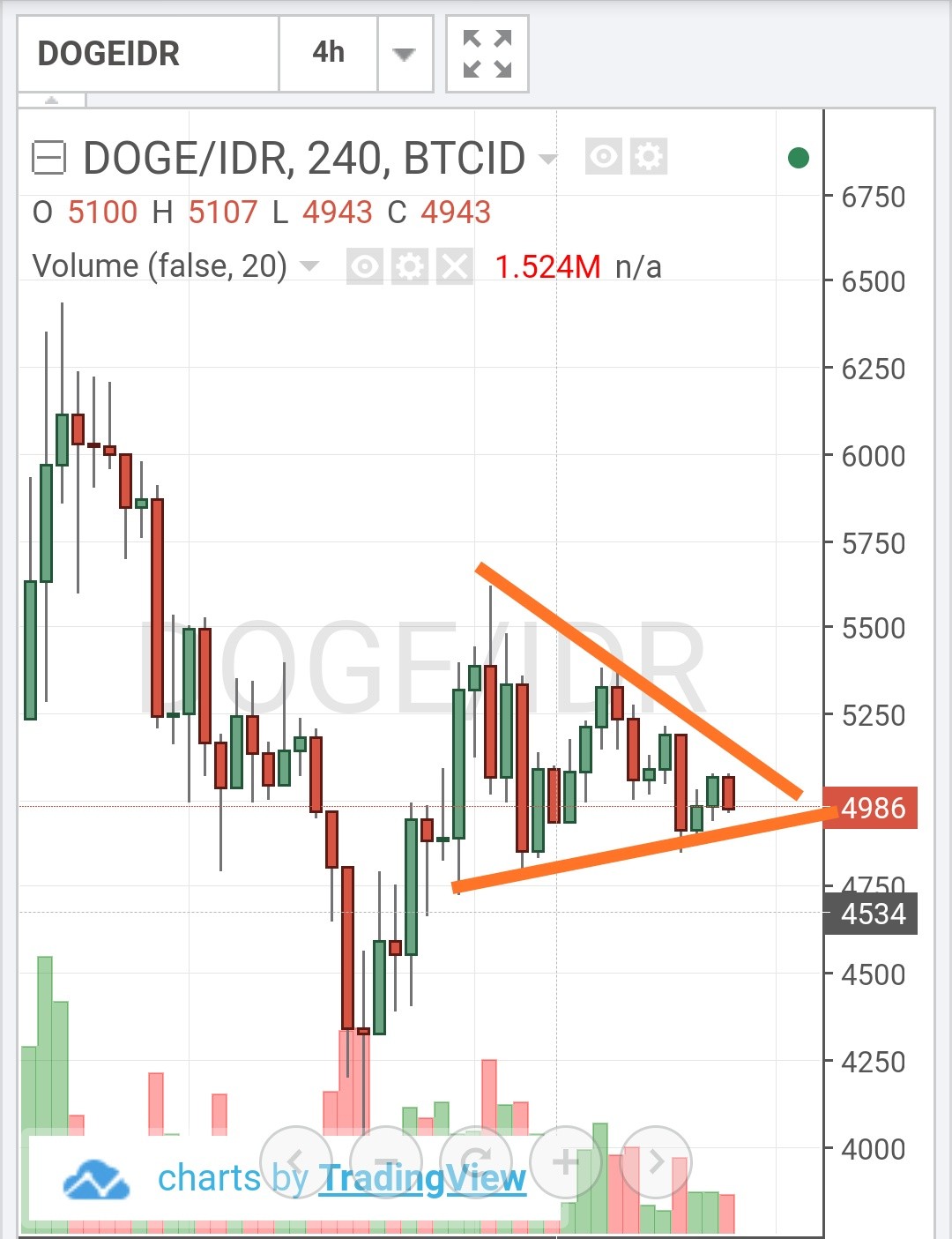952x1239 pixels.
Task: Open Volume indicator settings gear
Action: tap(410, 265)
